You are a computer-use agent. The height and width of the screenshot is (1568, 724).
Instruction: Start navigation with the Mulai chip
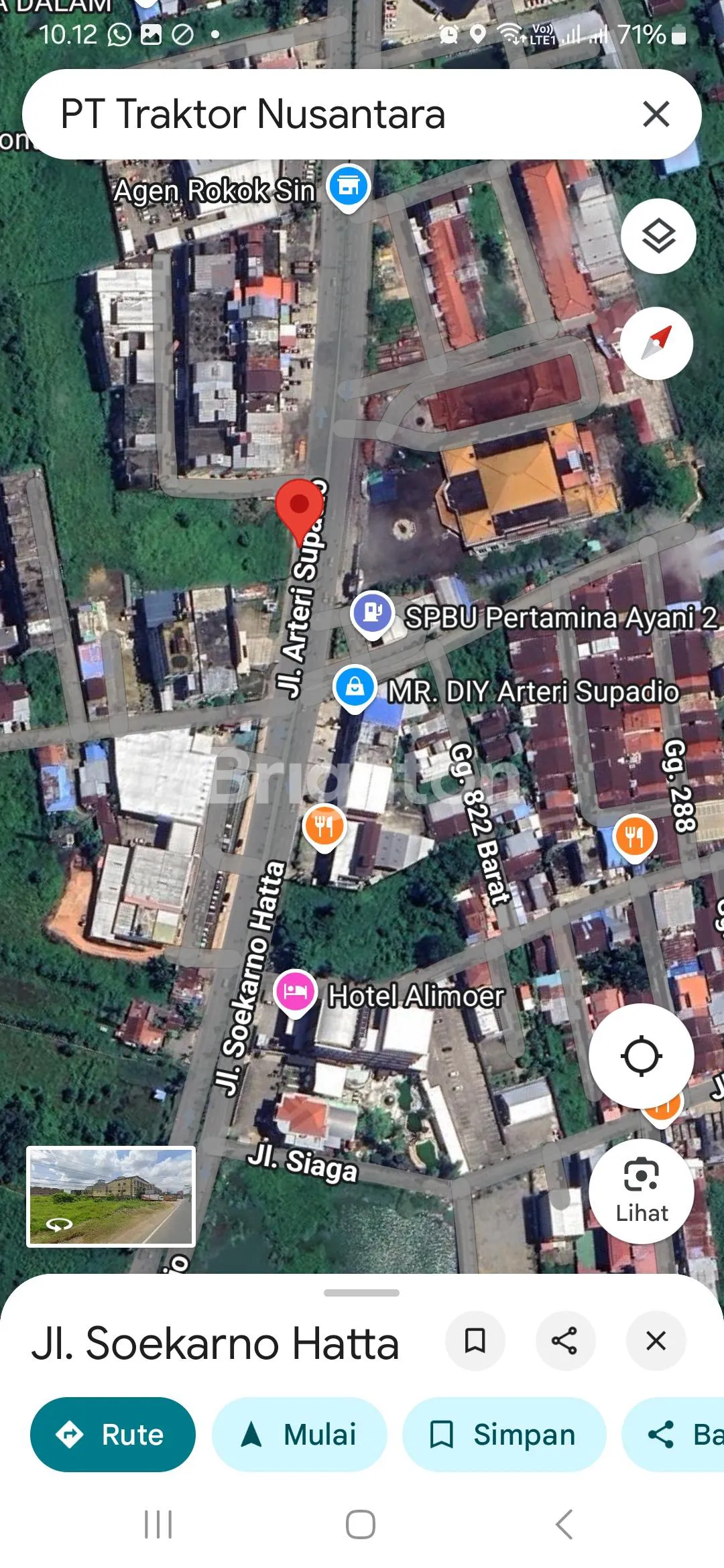coord(299,1435)
